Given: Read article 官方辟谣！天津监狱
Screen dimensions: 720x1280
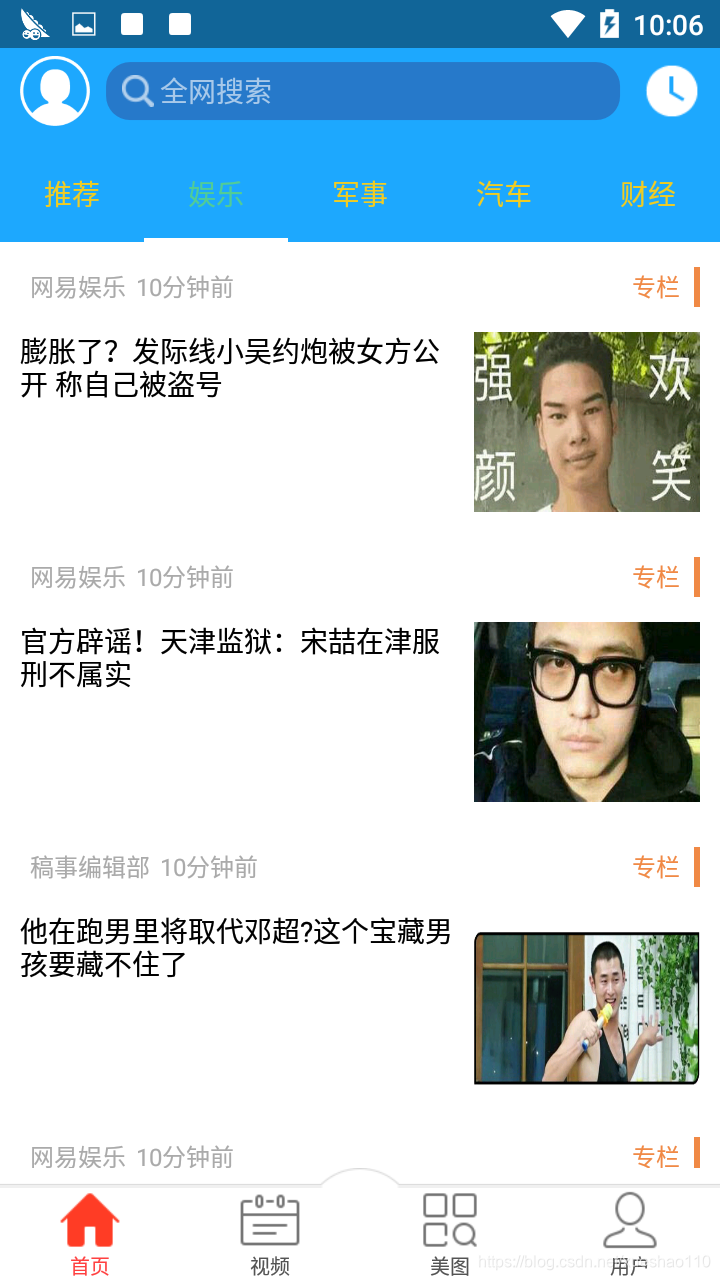Looking at the screenshot, I should [230, 658].
